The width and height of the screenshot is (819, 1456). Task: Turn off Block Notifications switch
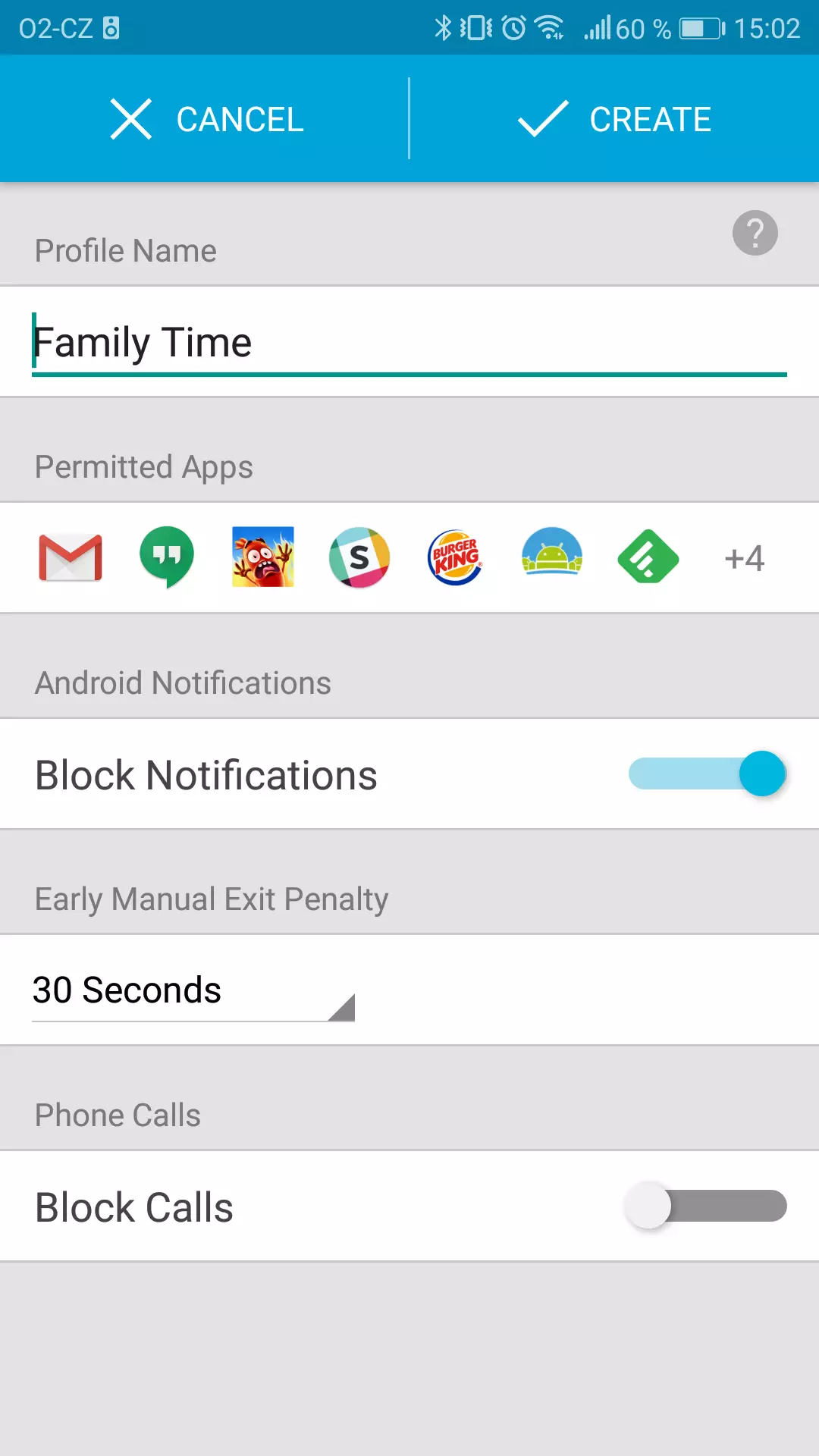pos(708,773)
